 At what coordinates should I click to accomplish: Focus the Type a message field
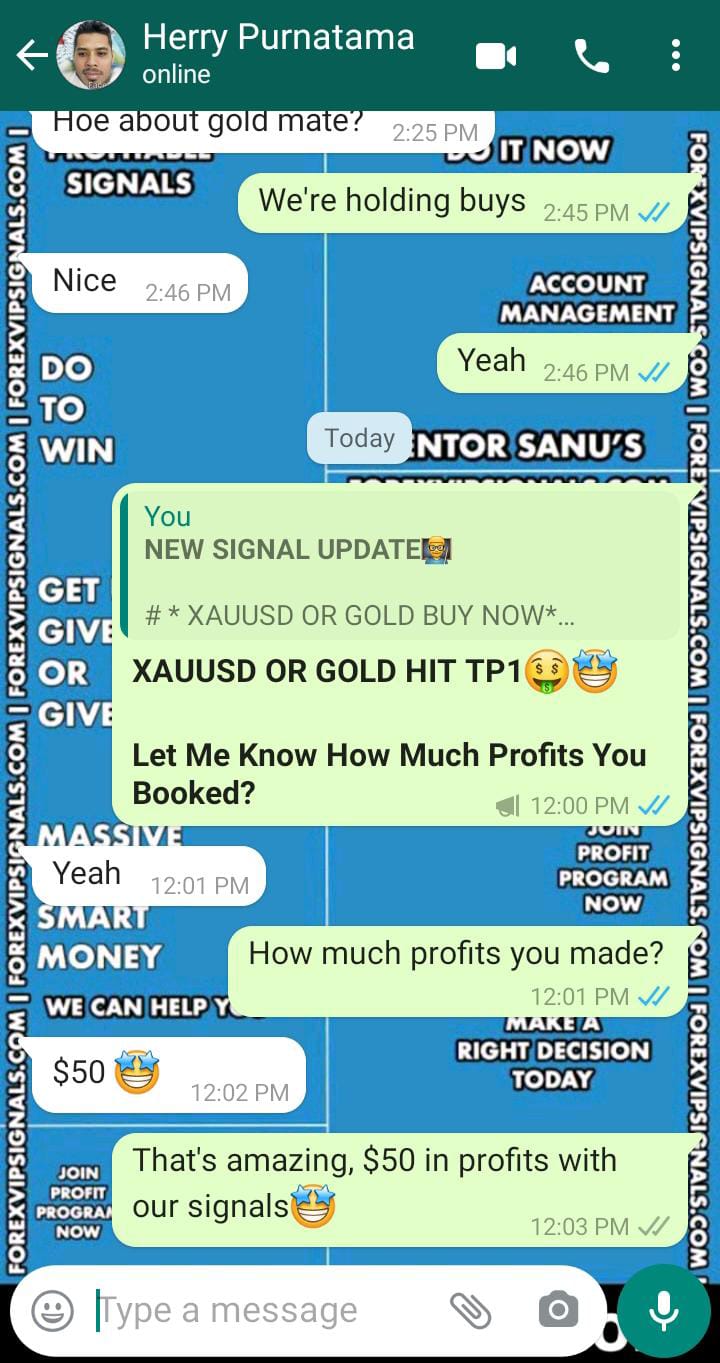[x=260, y=1310]
